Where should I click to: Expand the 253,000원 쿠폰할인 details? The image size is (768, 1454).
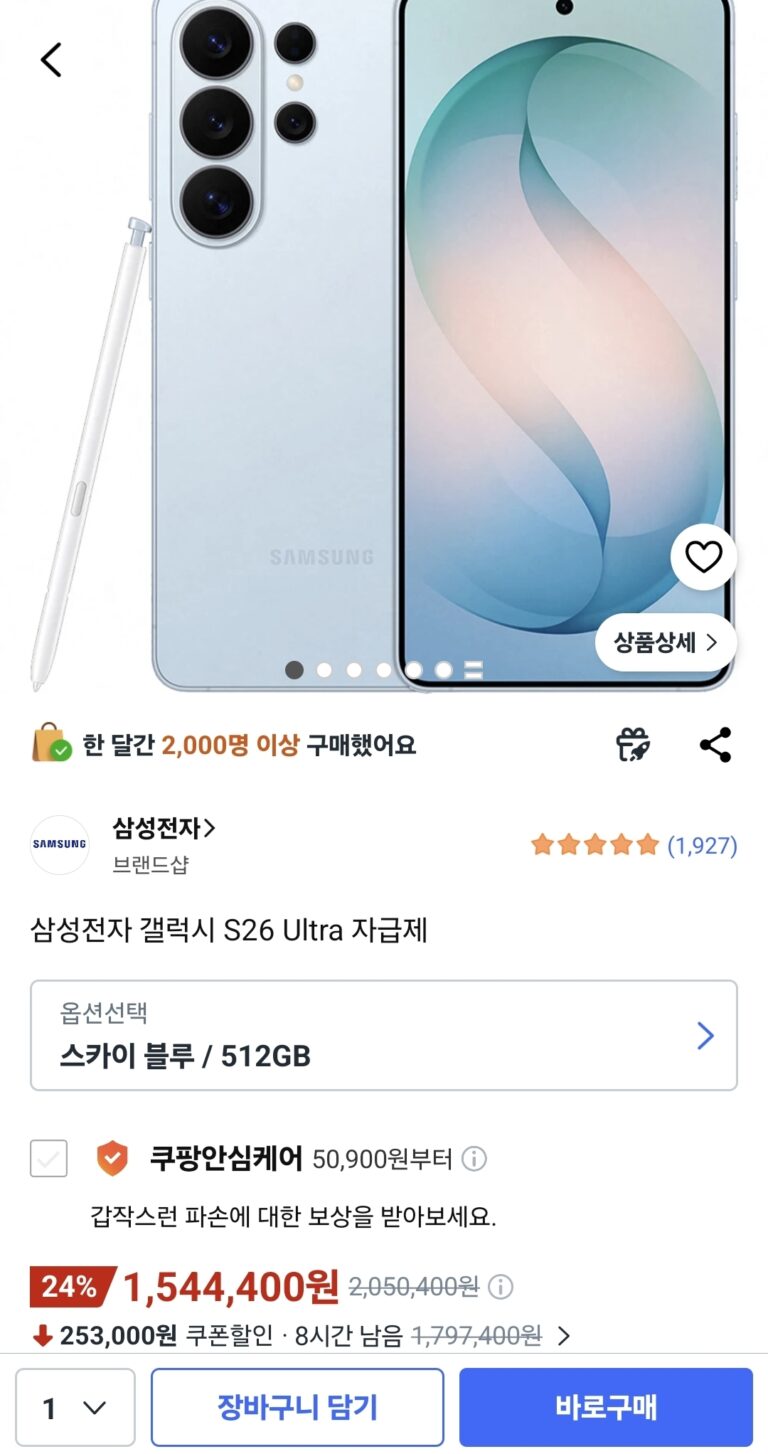click(563, 1336)
